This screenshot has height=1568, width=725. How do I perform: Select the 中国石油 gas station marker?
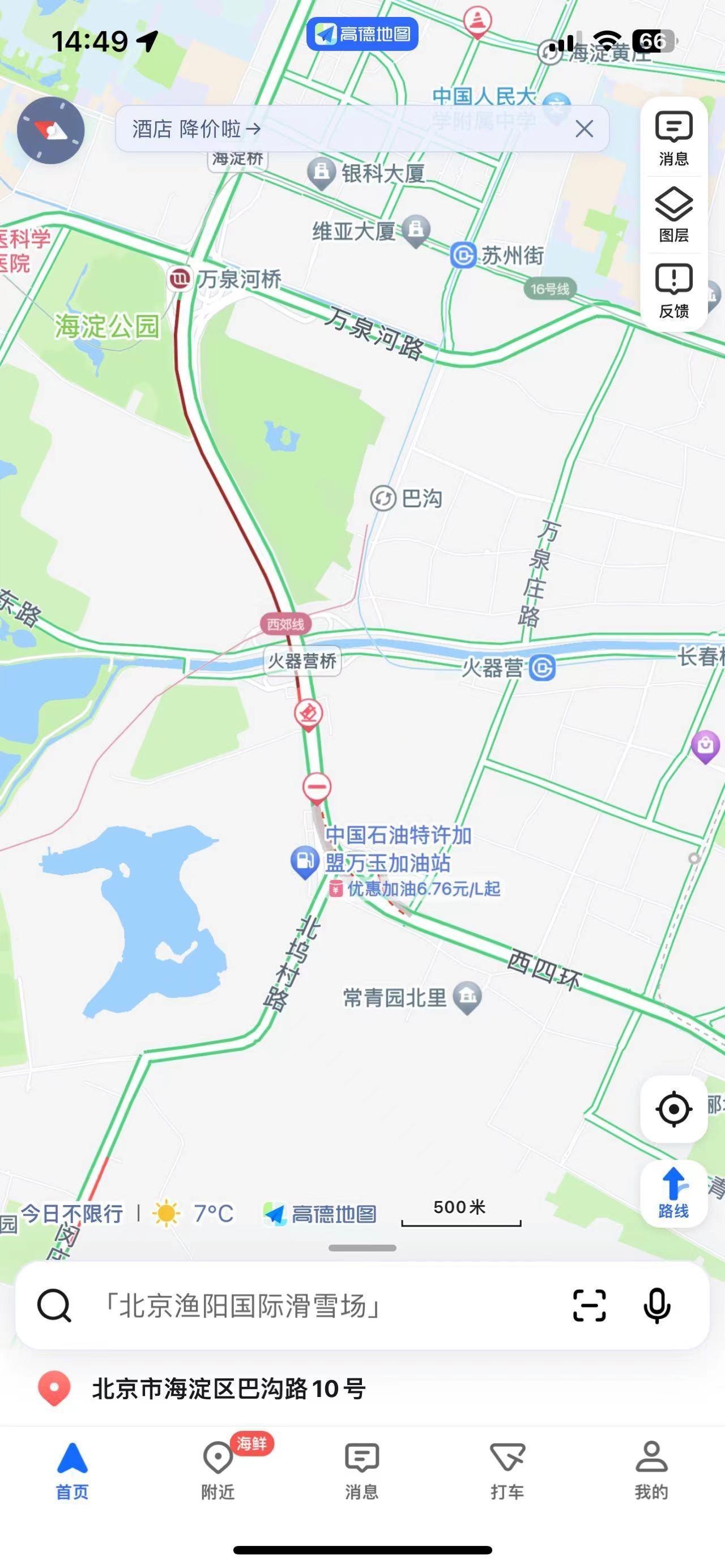click(304, 862)
